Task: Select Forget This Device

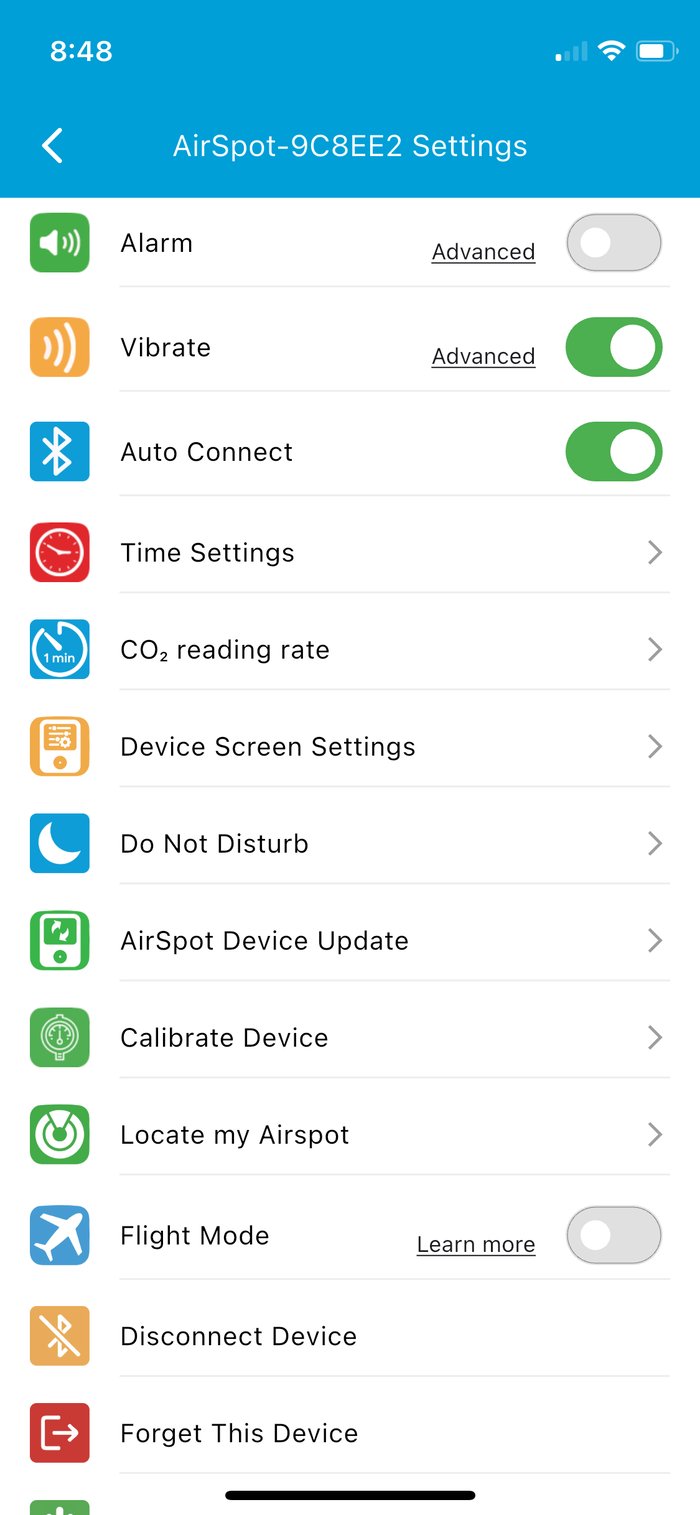Action: [350, 1433]
